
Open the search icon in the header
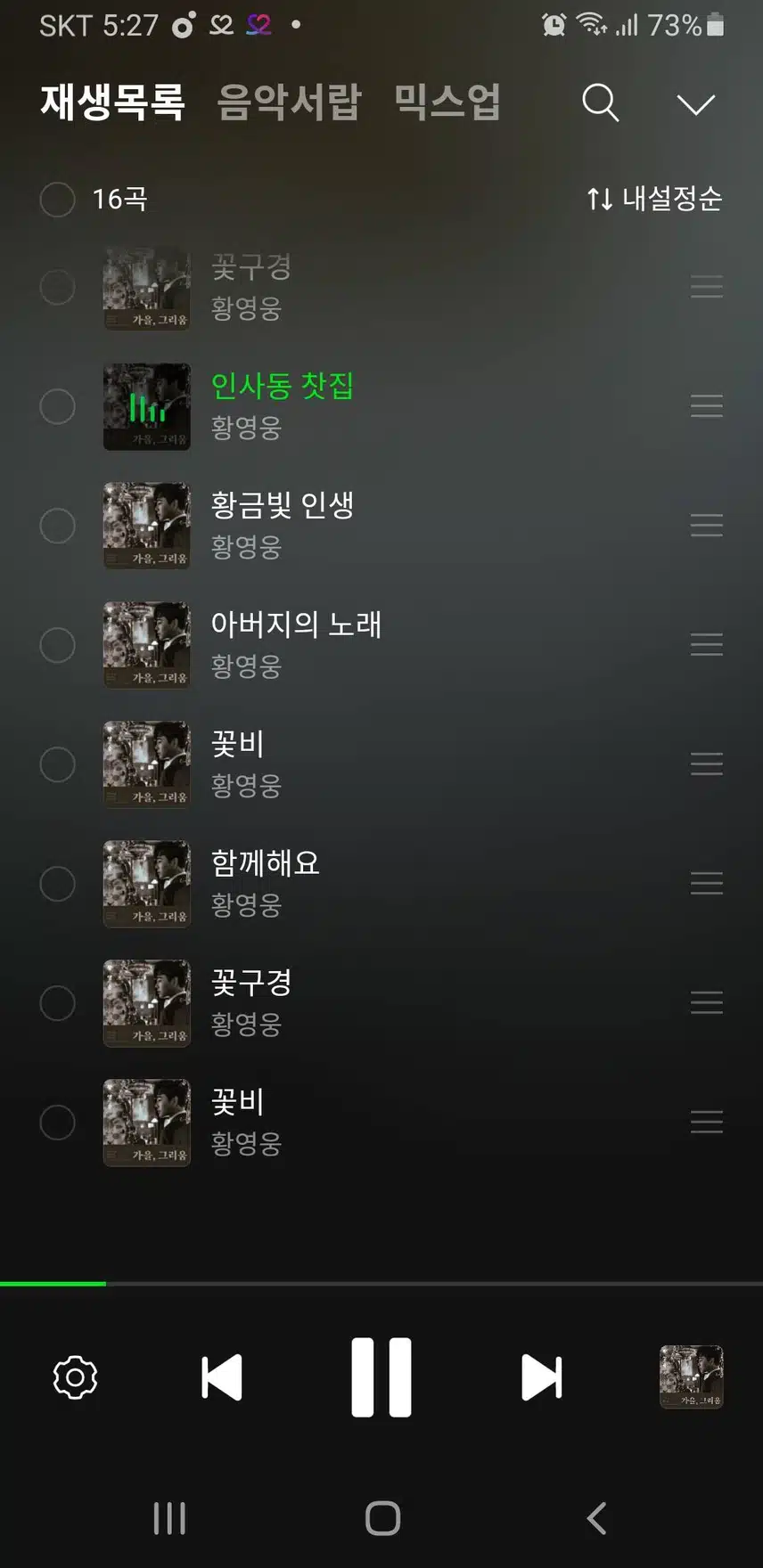tap(600, 103)
